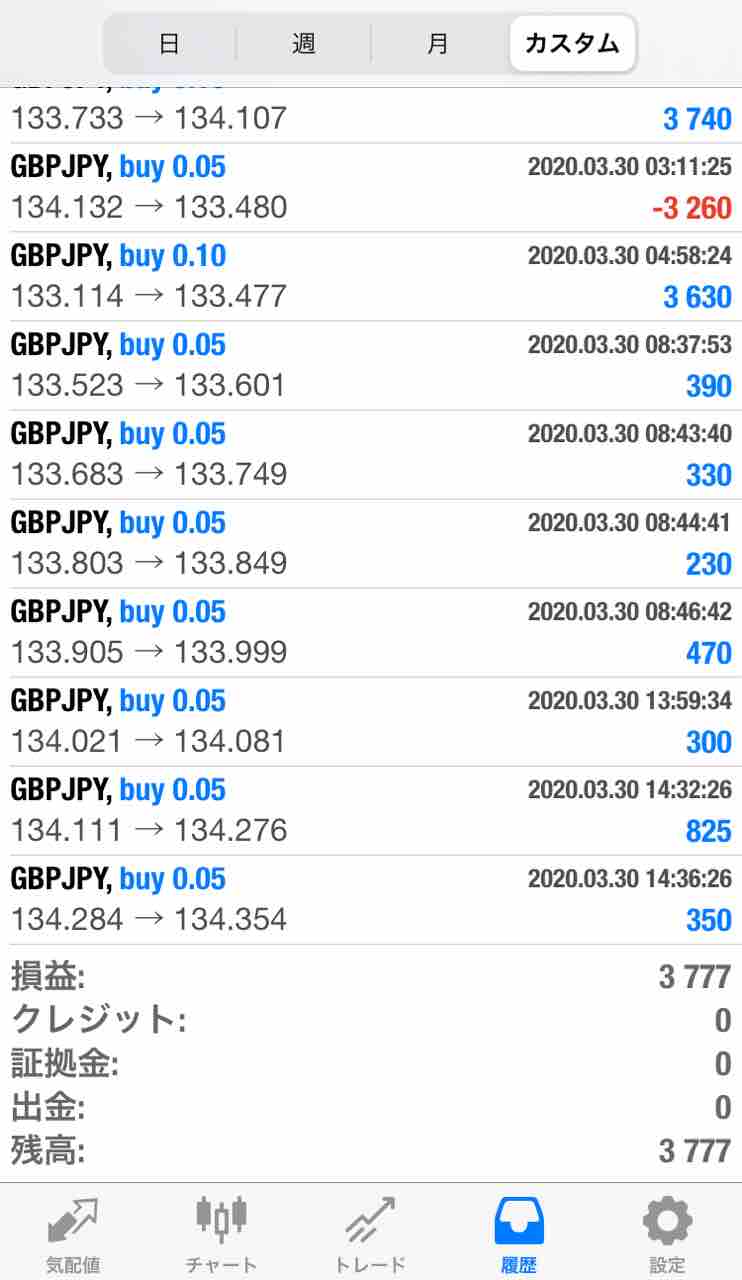Tap the trade closed at 08:43:40
Viewport: 742px width, 1280px height.
(370, 455)
